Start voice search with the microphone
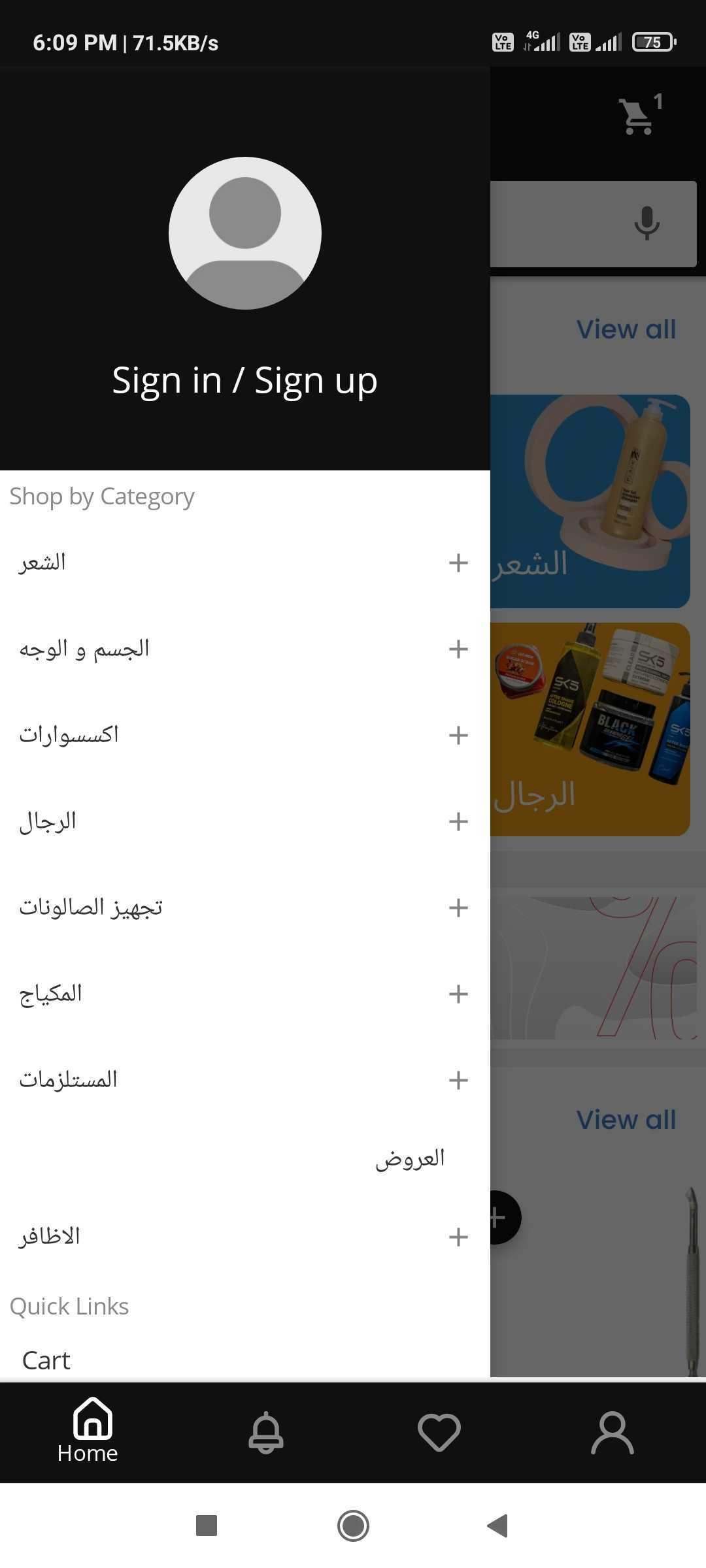This screenshot has height=1568, width=706. click(x=647, y=223)
